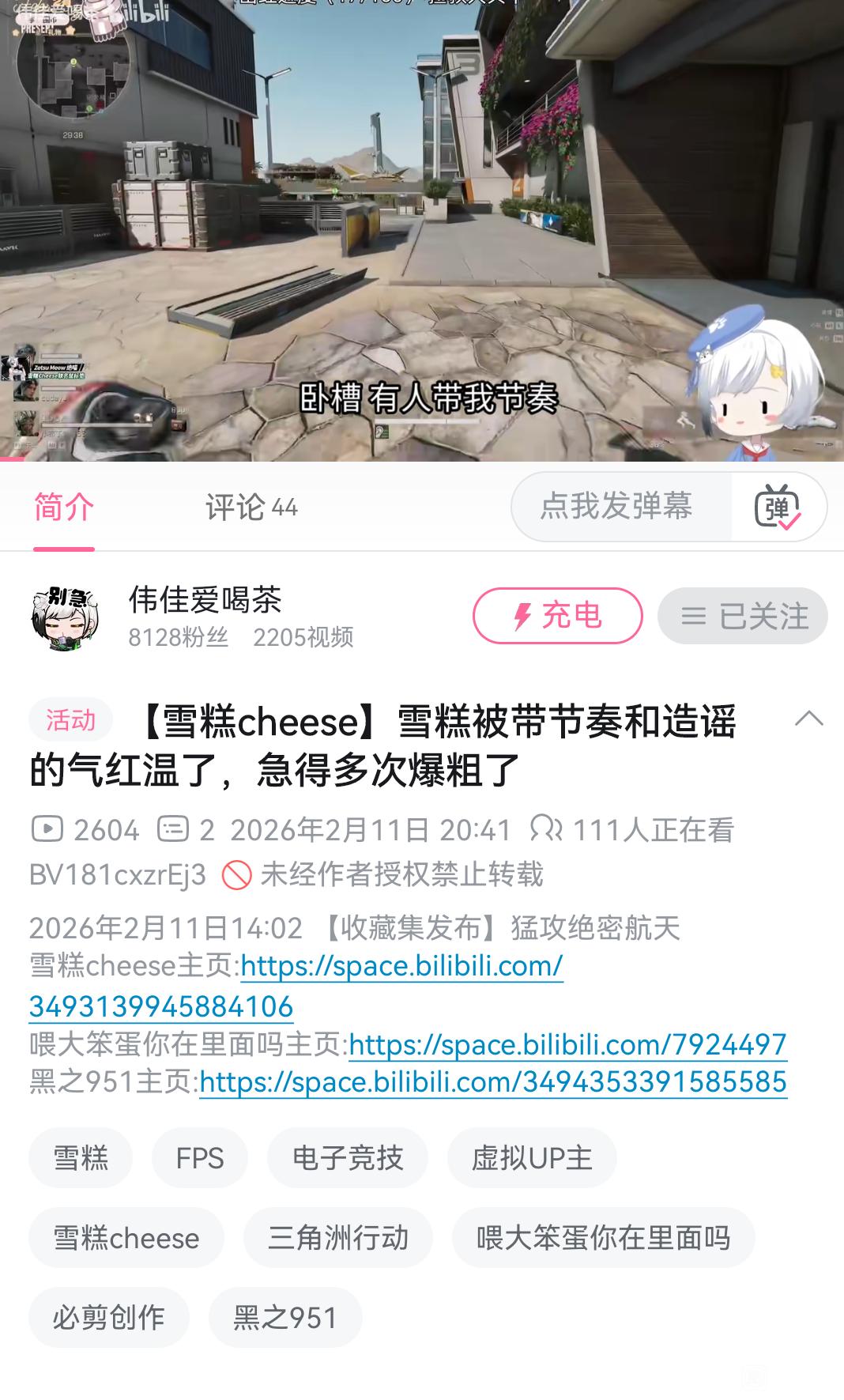Open the 电子竞技 tag
Viewport: 844px width, 1400px height.
coord(348,1158)
